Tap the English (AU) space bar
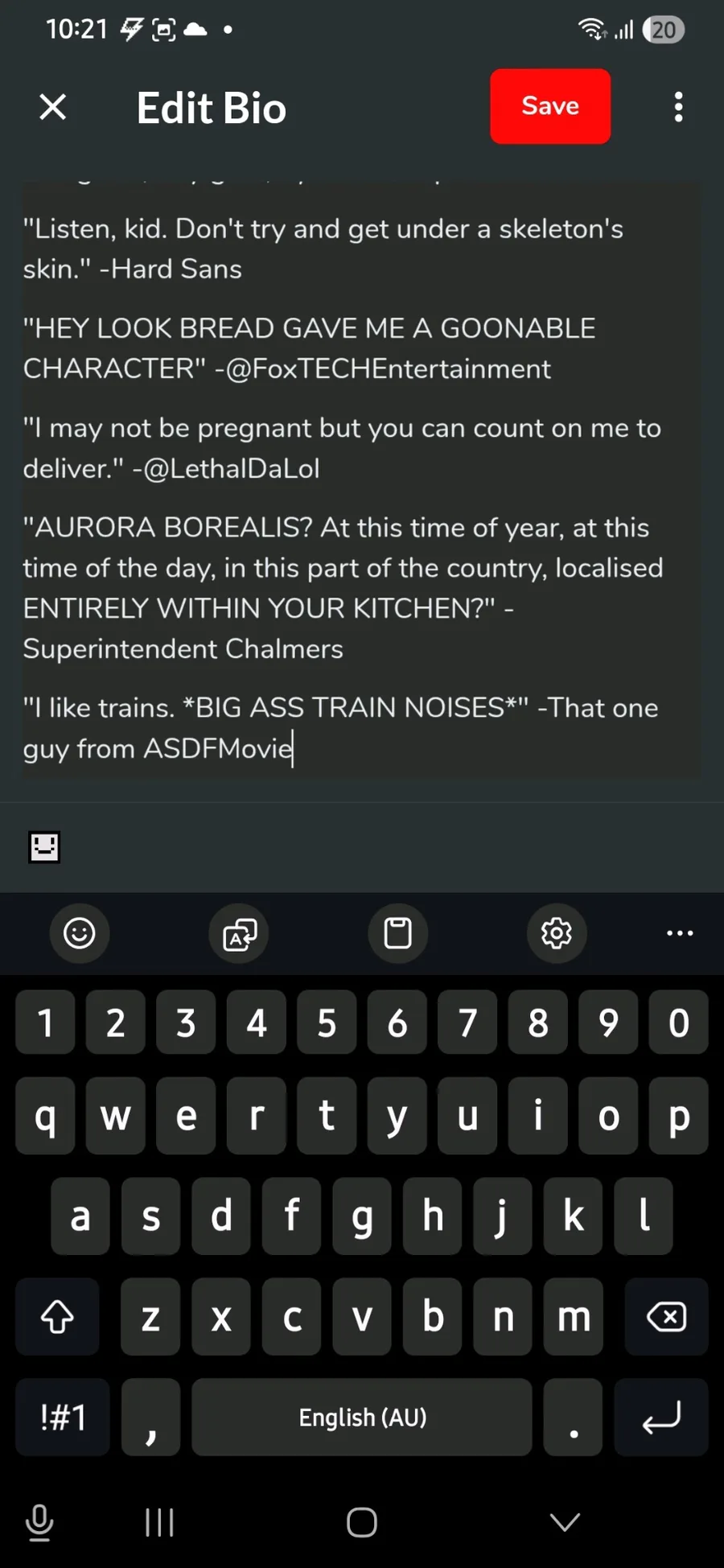Viewport: 724px width, 1568px height. 362,1418
